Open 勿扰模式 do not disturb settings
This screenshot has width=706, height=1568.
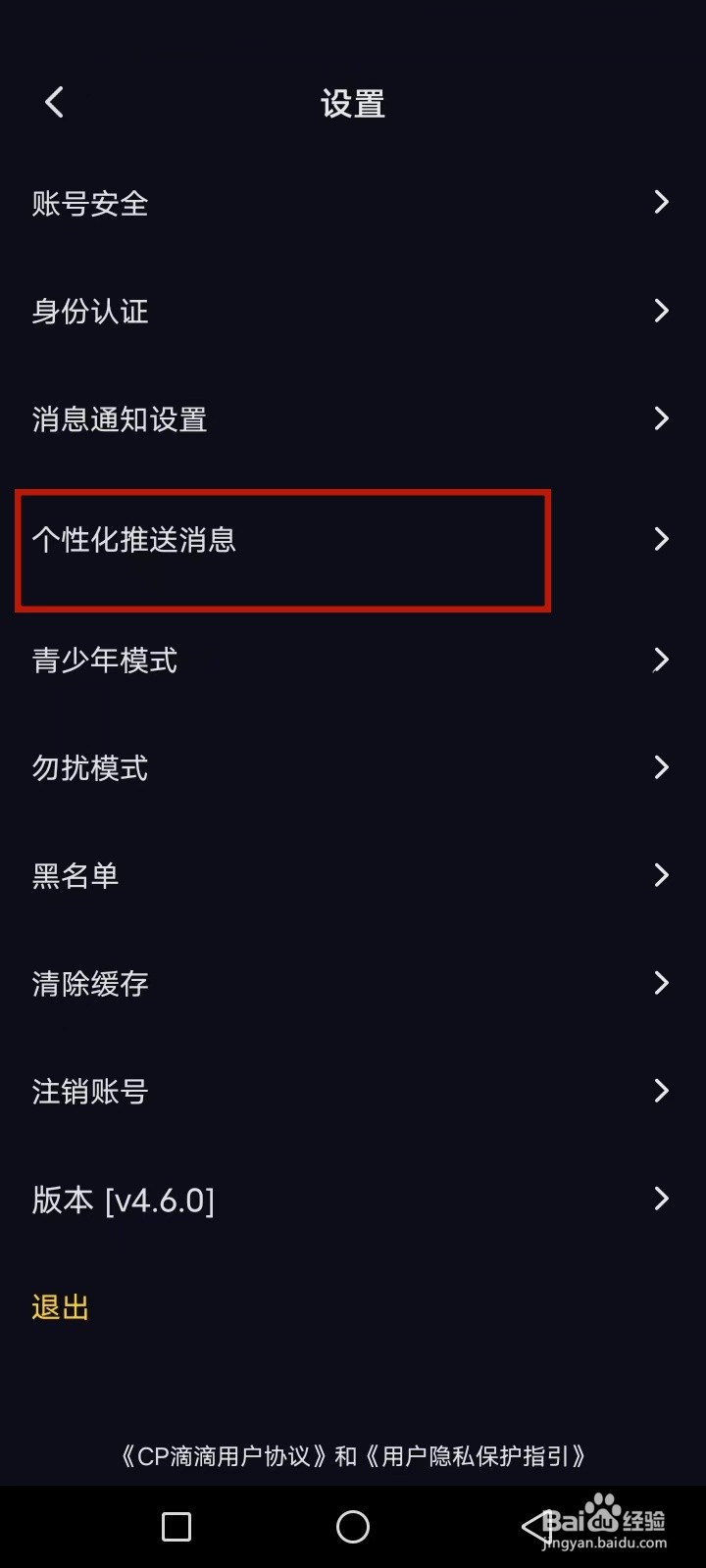point(88,767)
